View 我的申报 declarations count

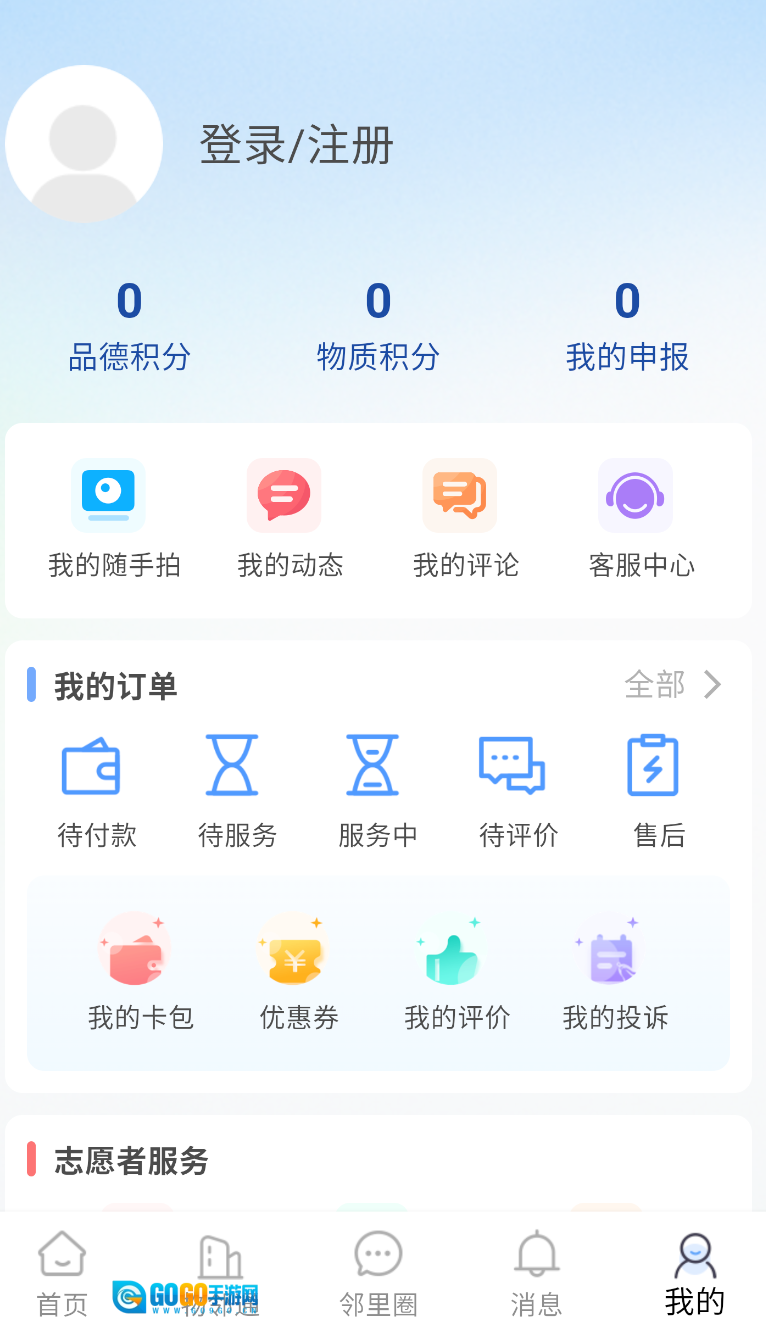(626, 325)
